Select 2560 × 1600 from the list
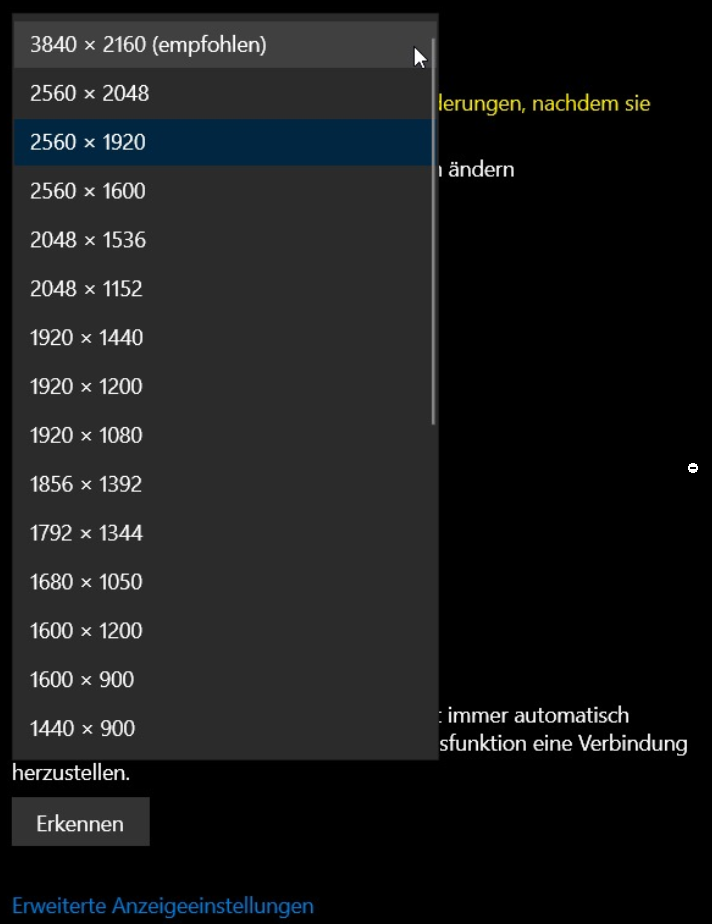 click(x=88, y=191)
